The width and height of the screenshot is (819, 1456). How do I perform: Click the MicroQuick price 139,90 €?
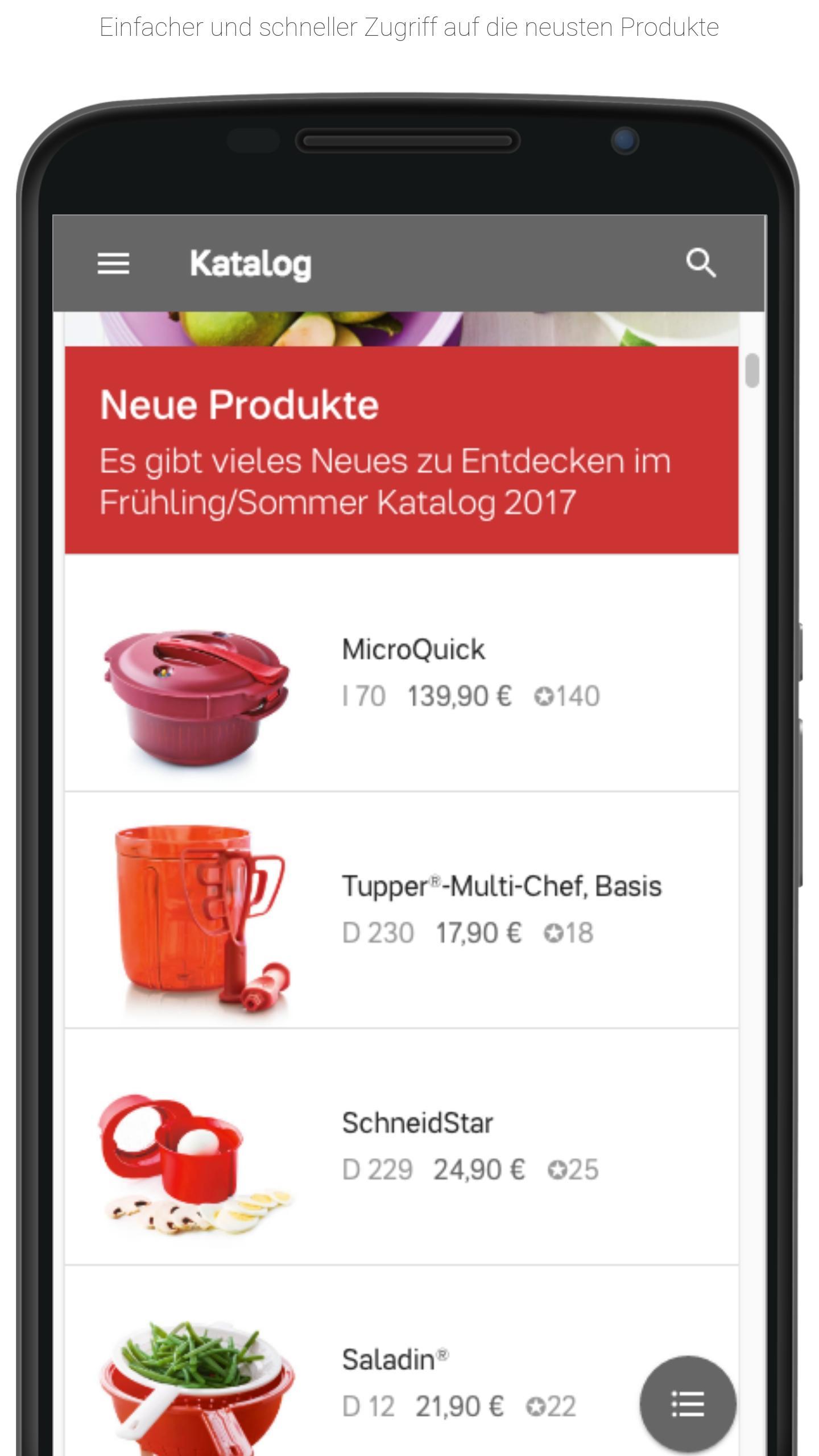[460, 695]
